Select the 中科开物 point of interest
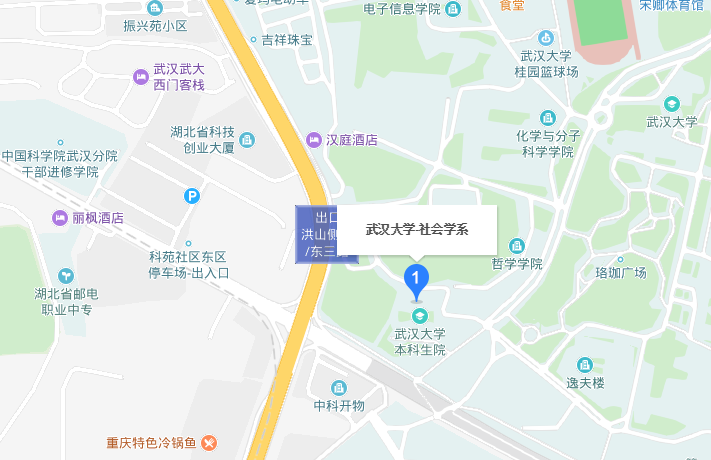Viewport: 711px width, 460px height. (339, 387)
